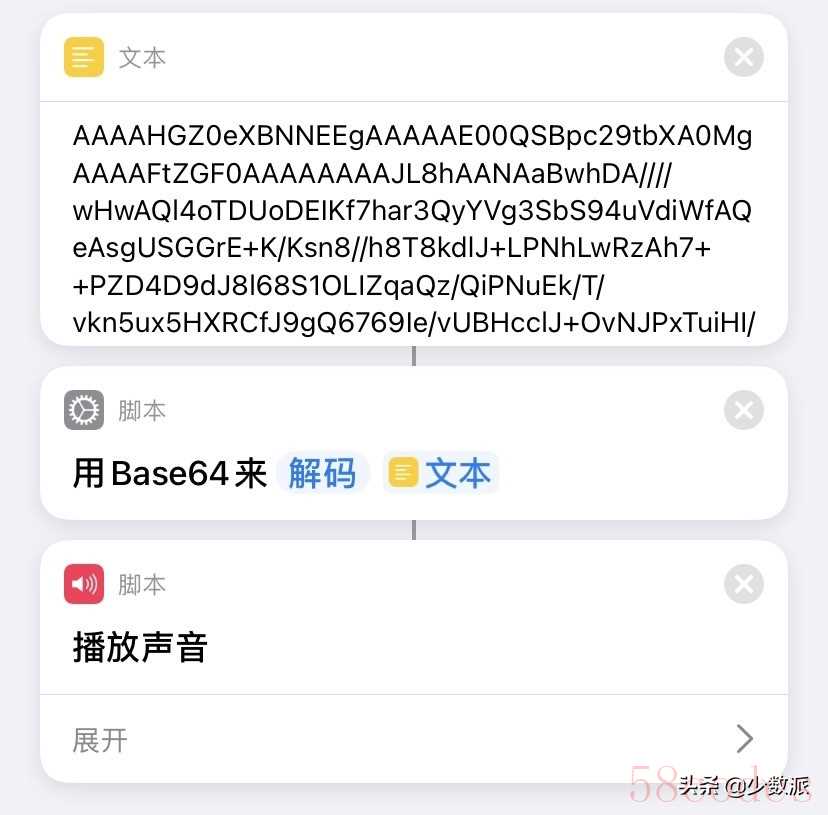Image resolution: width=828 pixels, height=815 pixels.
Task: Remove the 文本 text action
Action: tap(743, 57)
